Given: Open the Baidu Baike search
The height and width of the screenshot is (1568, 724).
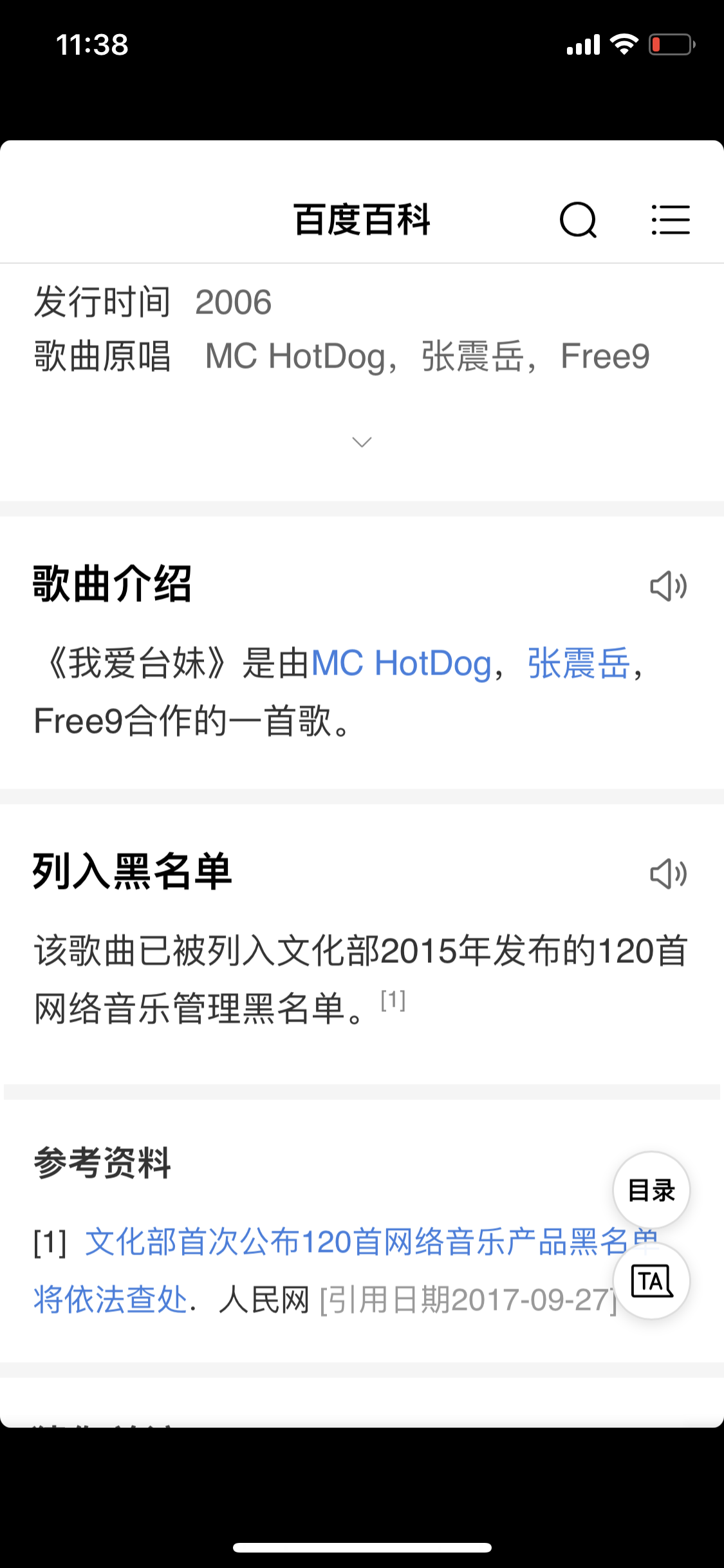Looking at the screenshot, I should (x=578, y=220).
